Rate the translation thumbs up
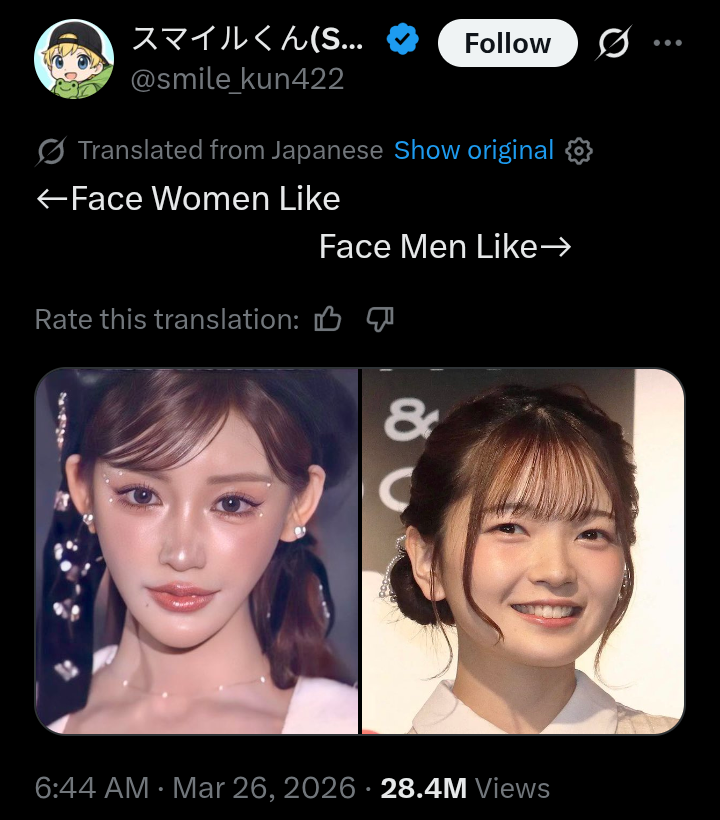Image resolution: width=720 pixels, height=820 pixels. click(328, 319)
